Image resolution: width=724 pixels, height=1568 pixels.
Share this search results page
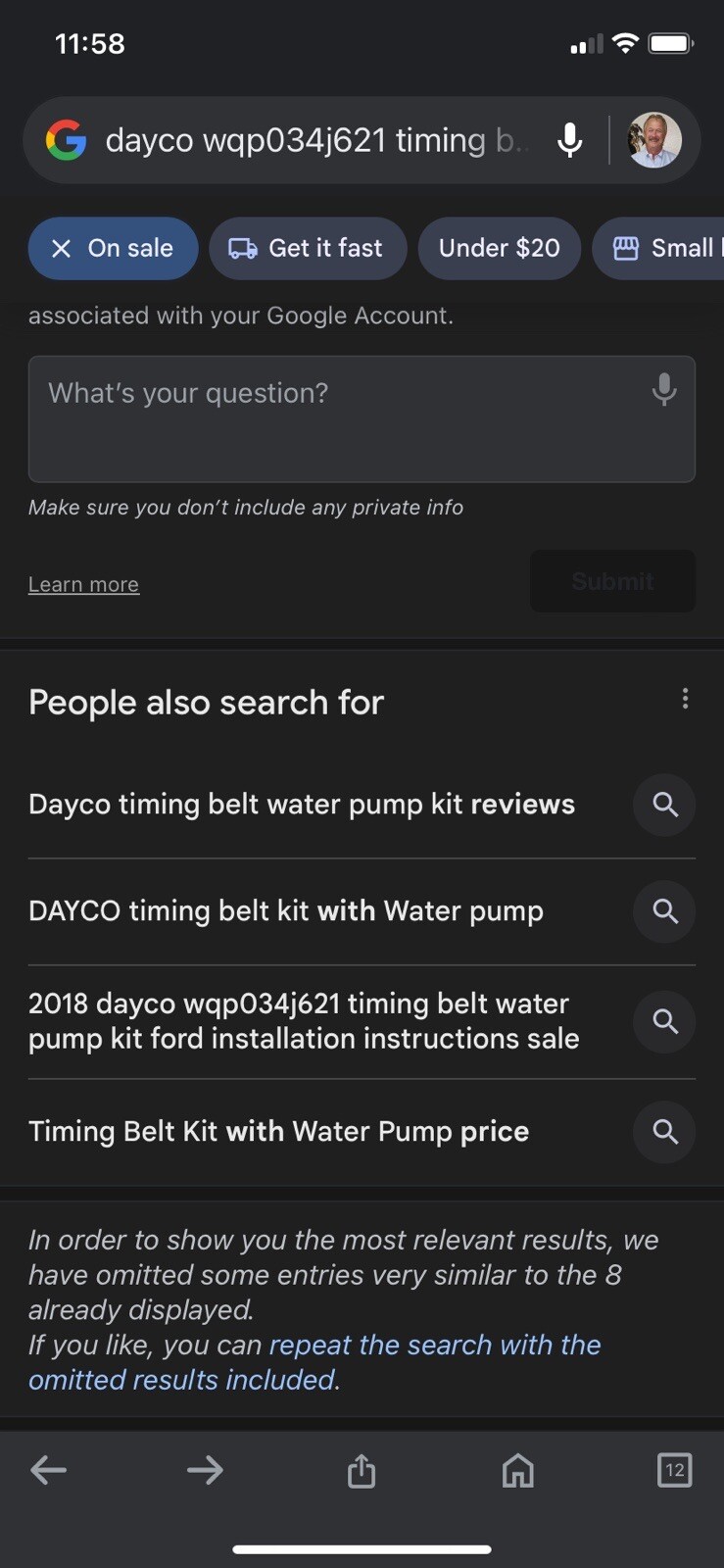click(362, 1470)
